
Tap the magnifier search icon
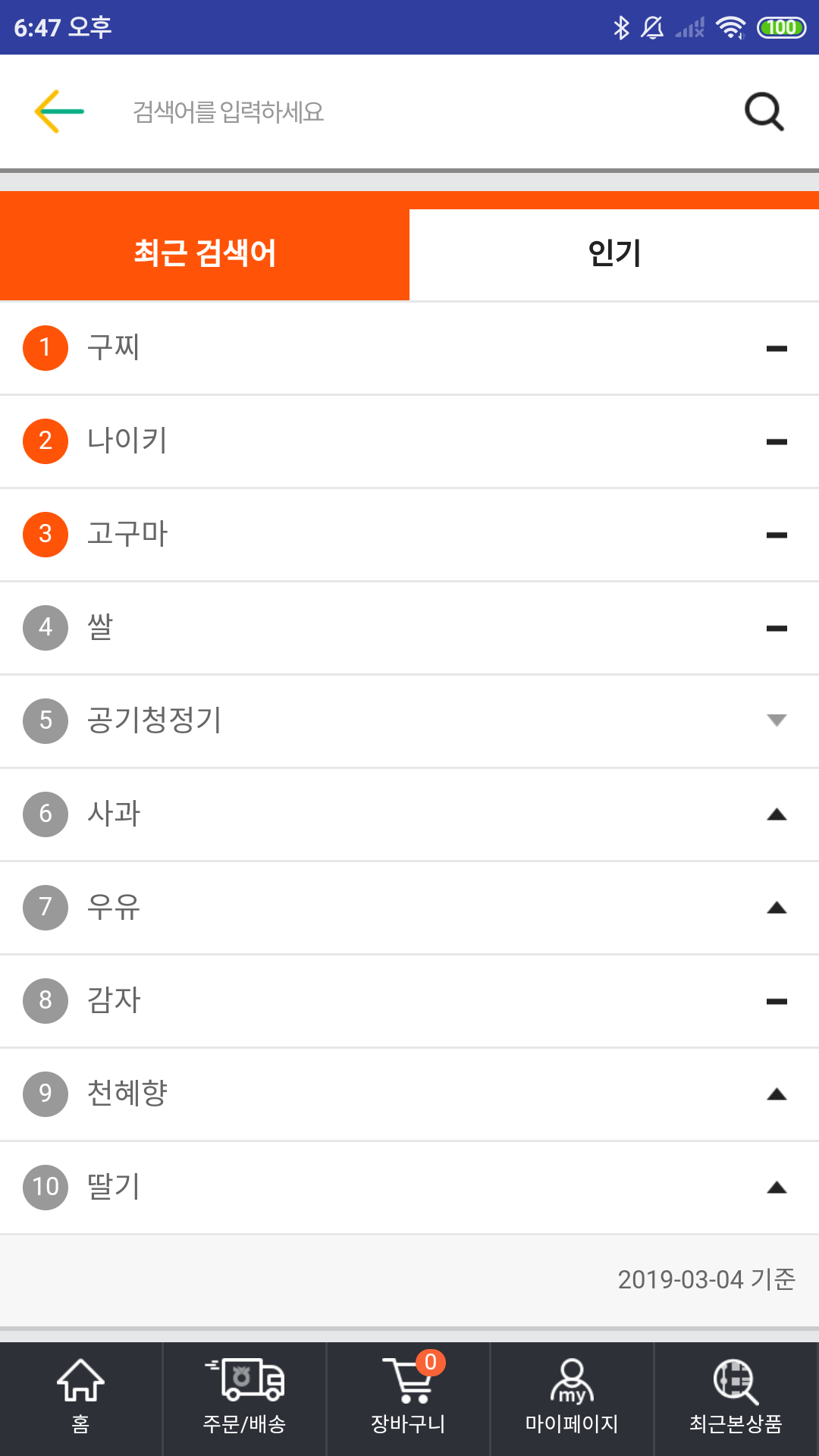coord(763,112)
